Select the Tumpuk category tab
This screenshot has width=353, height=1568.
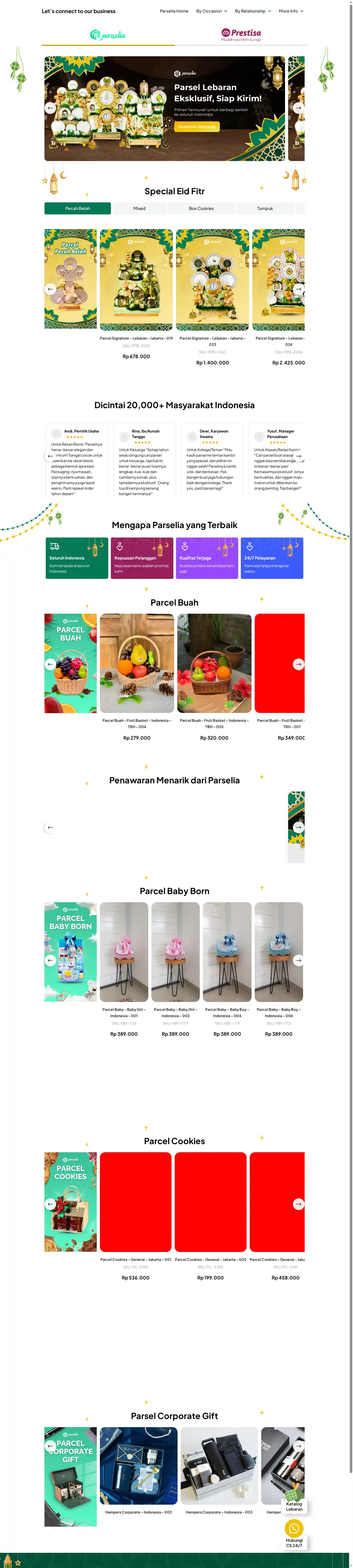click(264, 208)
